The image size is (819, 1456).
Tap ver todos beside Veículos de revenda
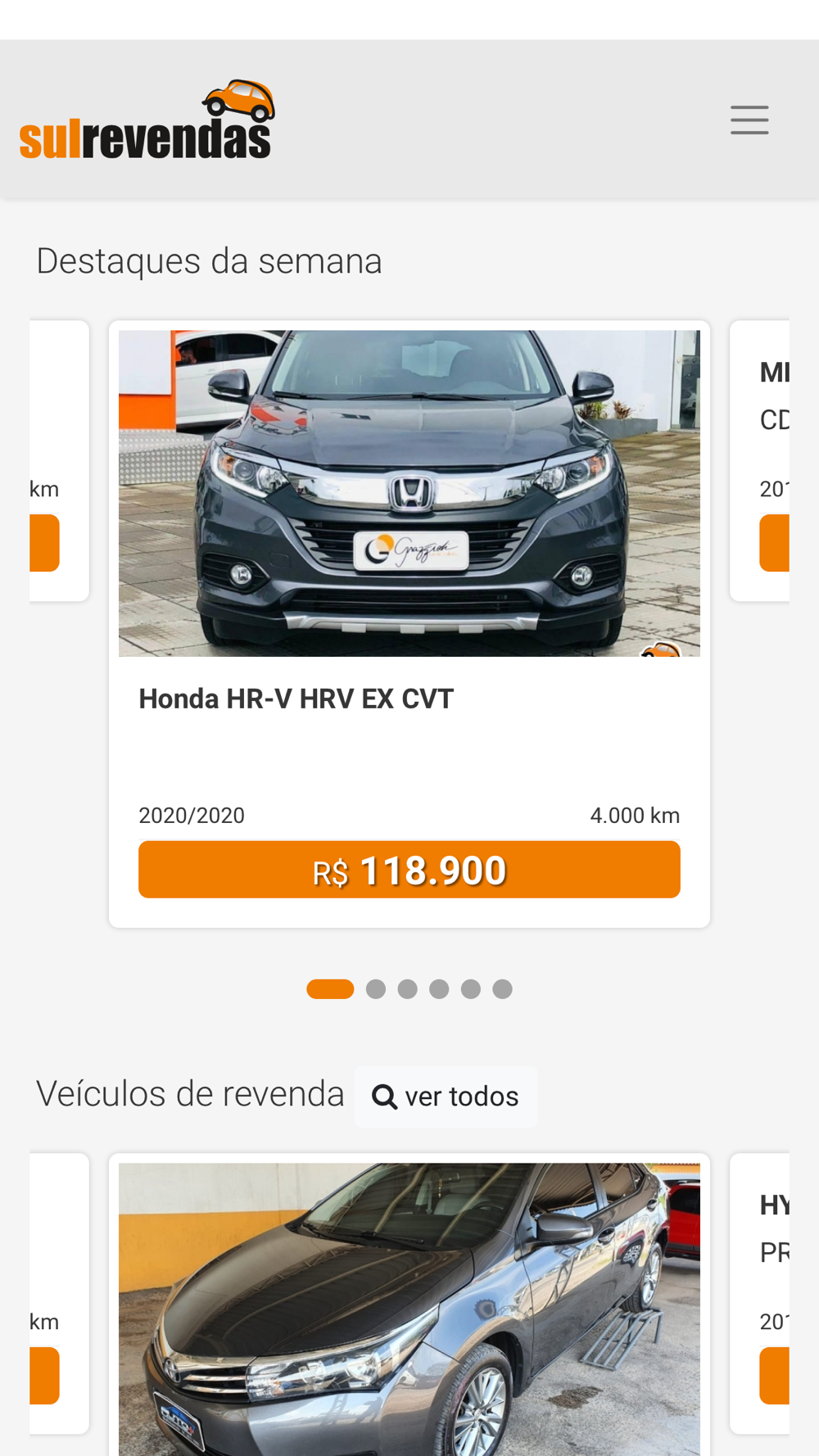coord(446,1097)
